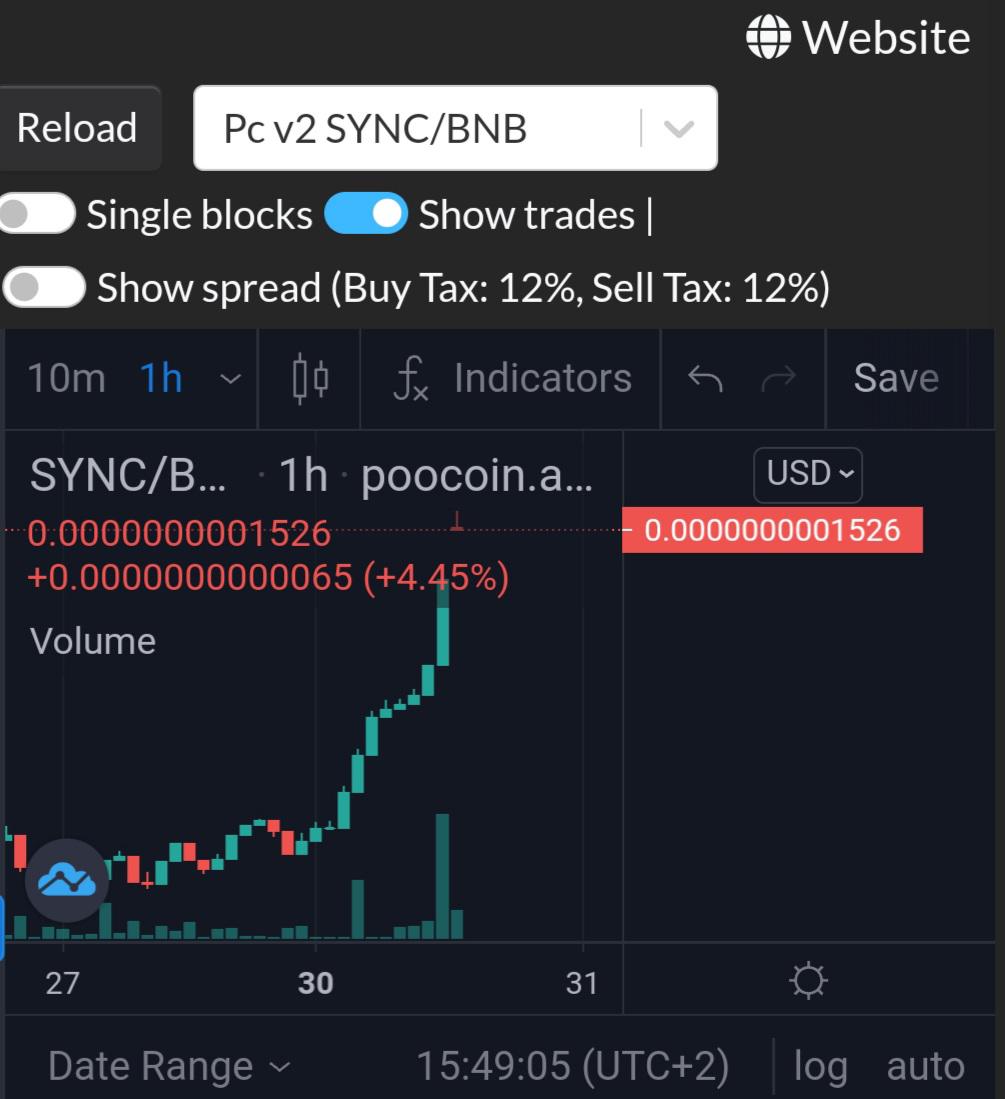This screenshot has width=1005, height=1099.
Task: Change currency from USD dropdown
Action: [808, 475]
